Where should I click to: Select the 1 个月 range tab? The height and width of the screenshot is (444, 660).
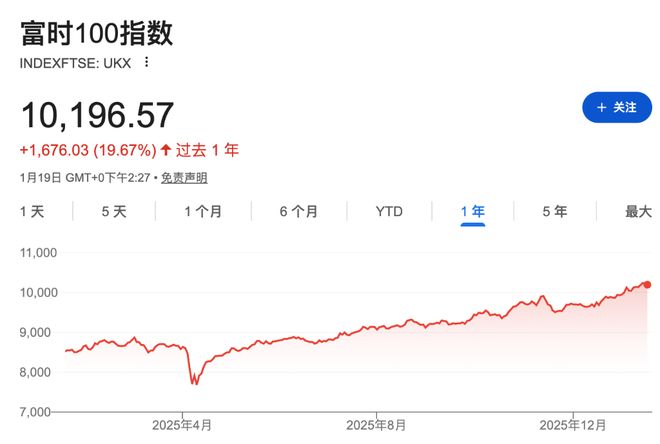point(203,212)
